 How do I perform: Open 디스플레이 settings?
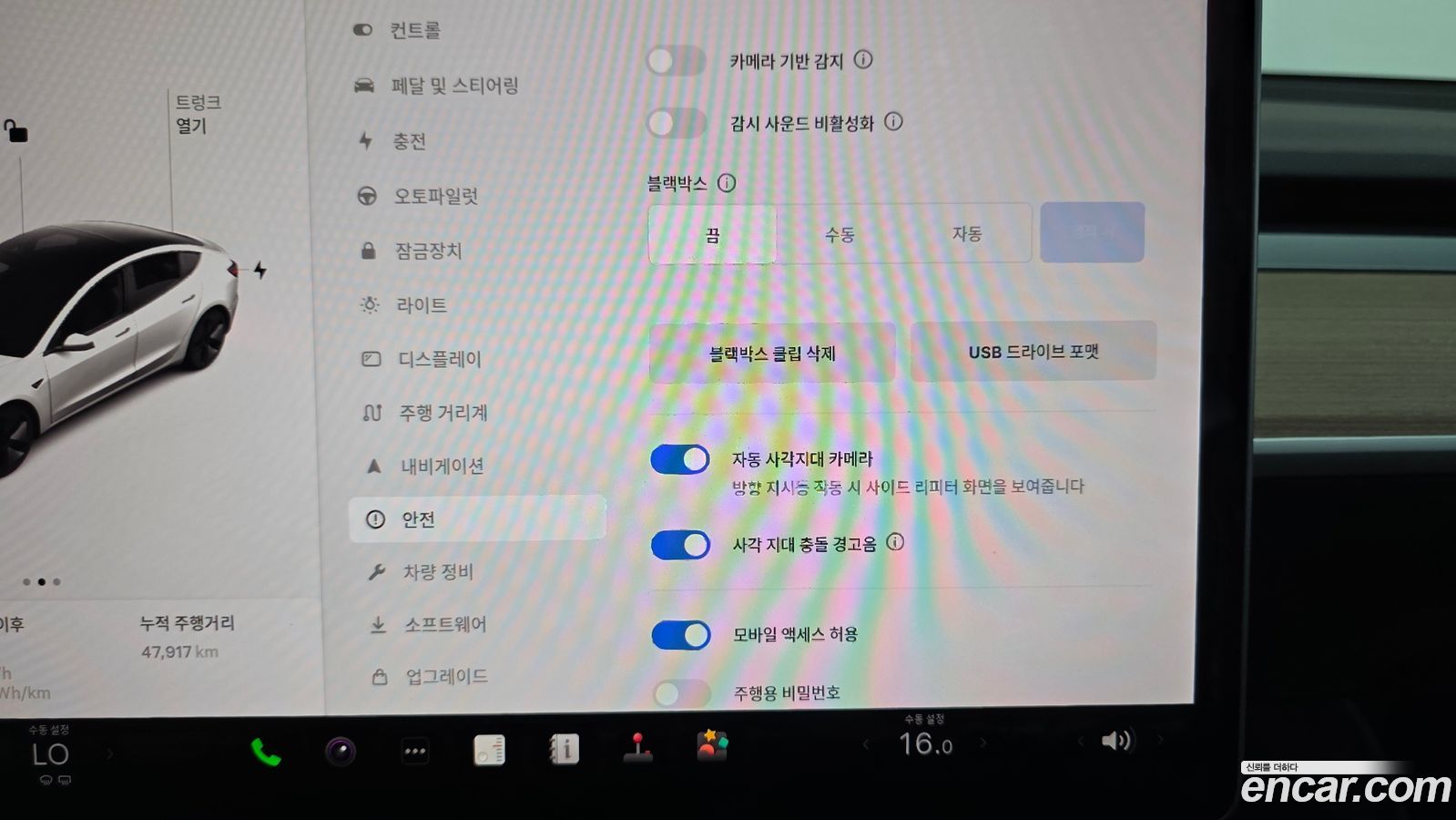coord(422,359)
